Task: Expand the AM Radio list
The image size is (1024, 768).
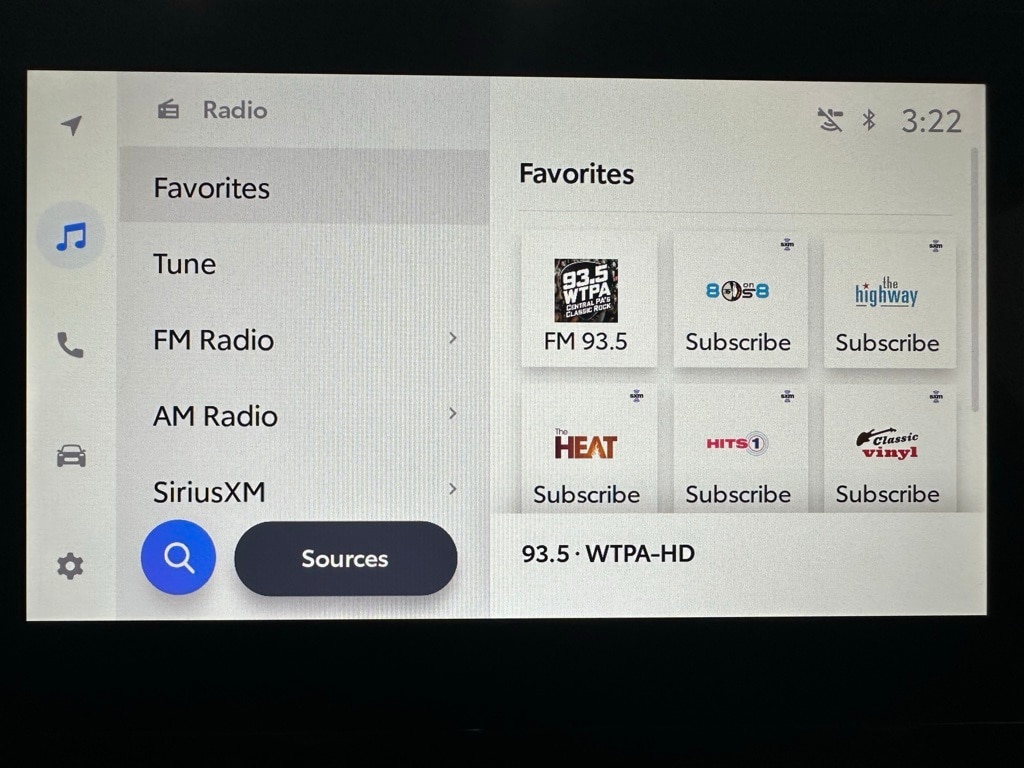Action: [x=303, y=416]
